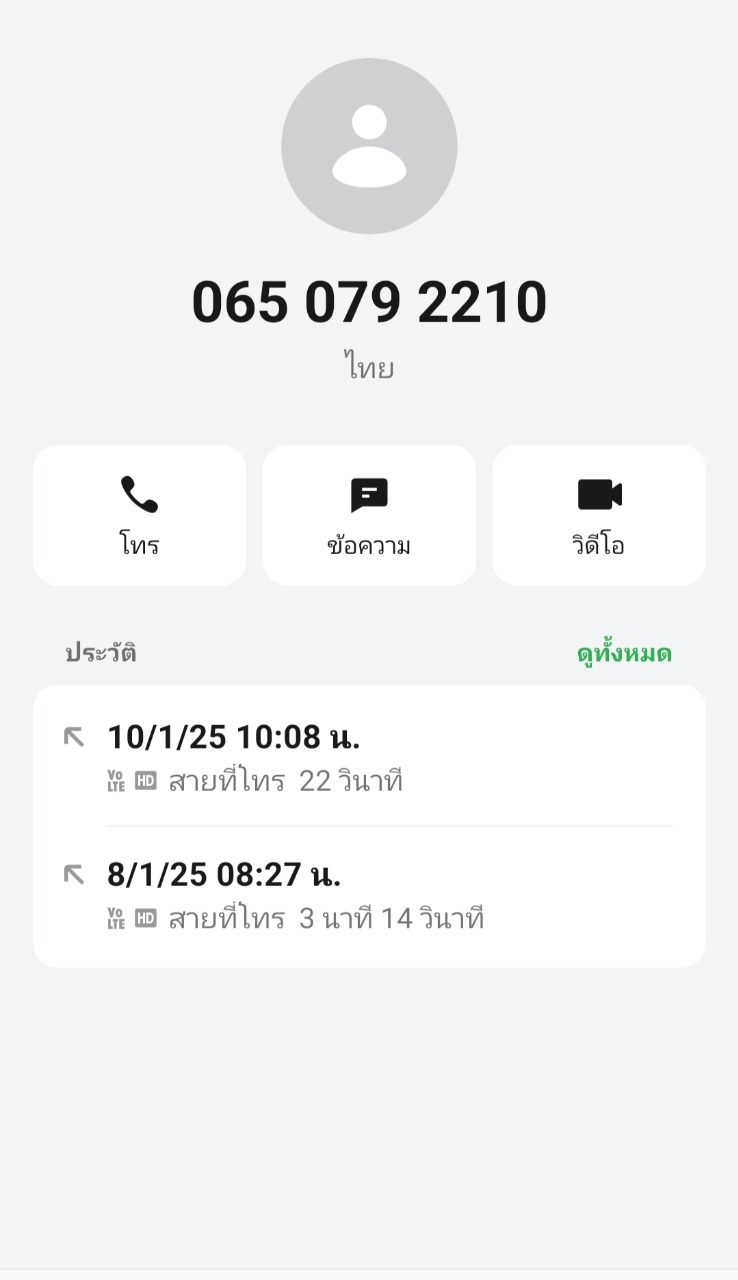Open the 8/1/25 08:27 call entry
738x1280 pixels.
(368, 895)
